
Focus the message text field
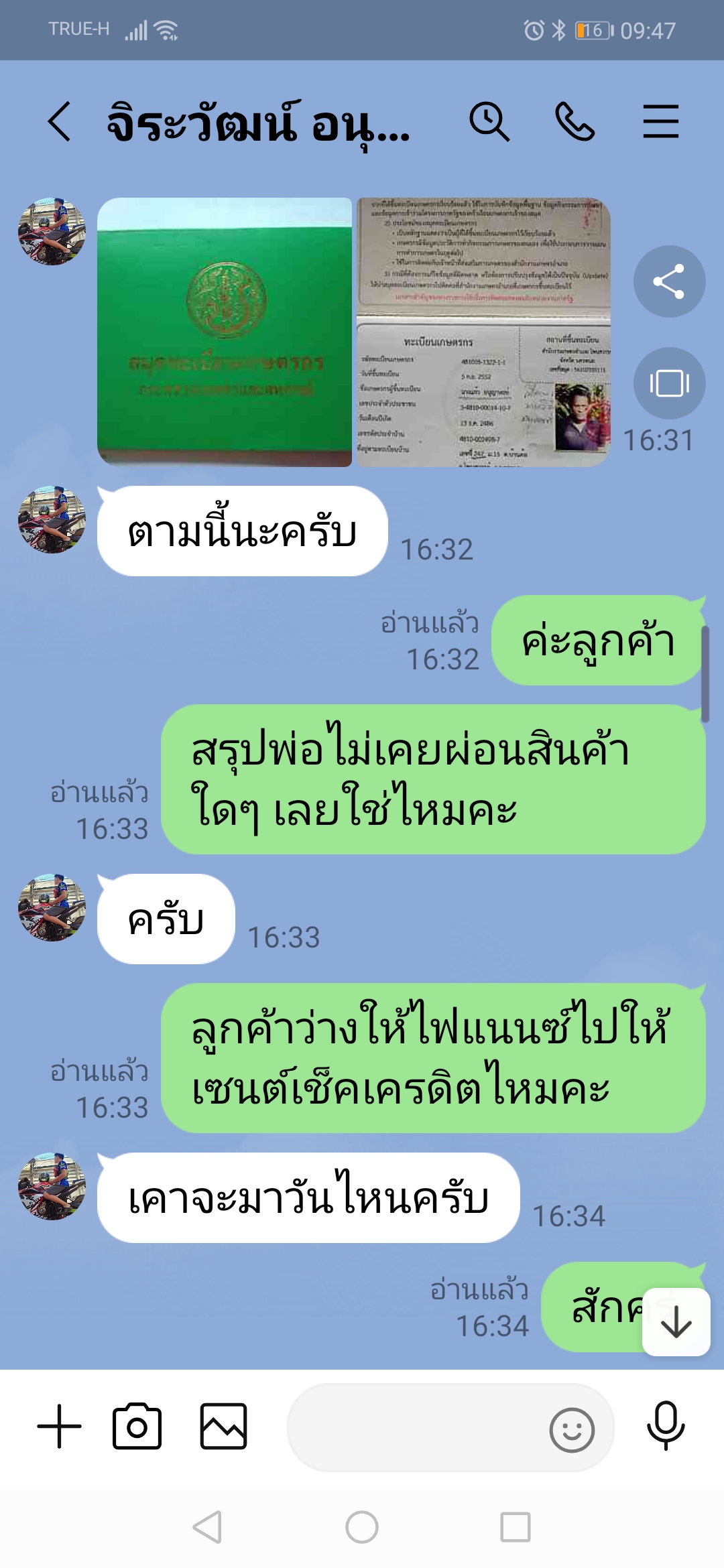click(x=416, y=1428)
